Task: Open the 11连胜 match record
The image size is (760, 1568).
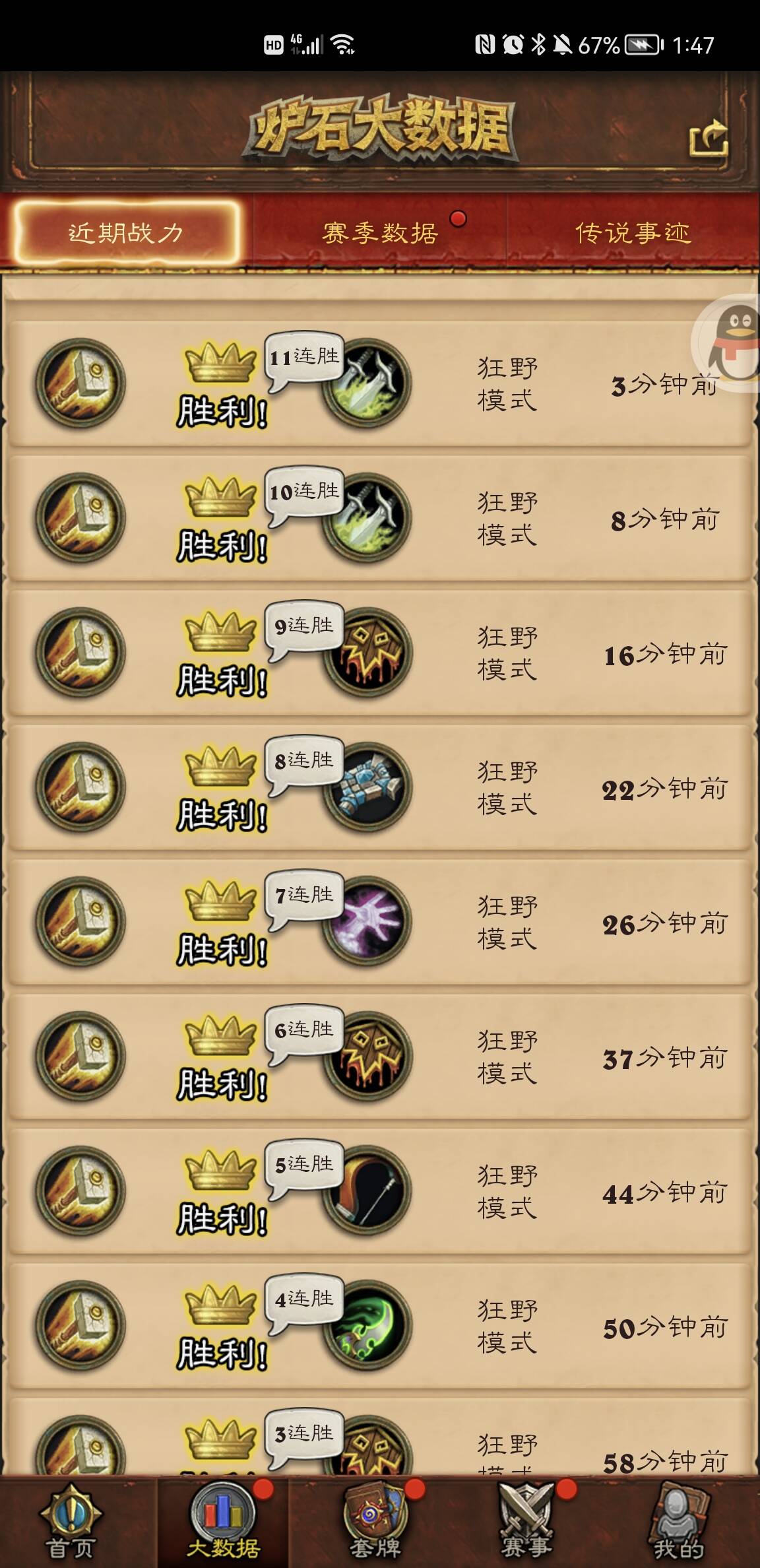Action: coord(380,384)
